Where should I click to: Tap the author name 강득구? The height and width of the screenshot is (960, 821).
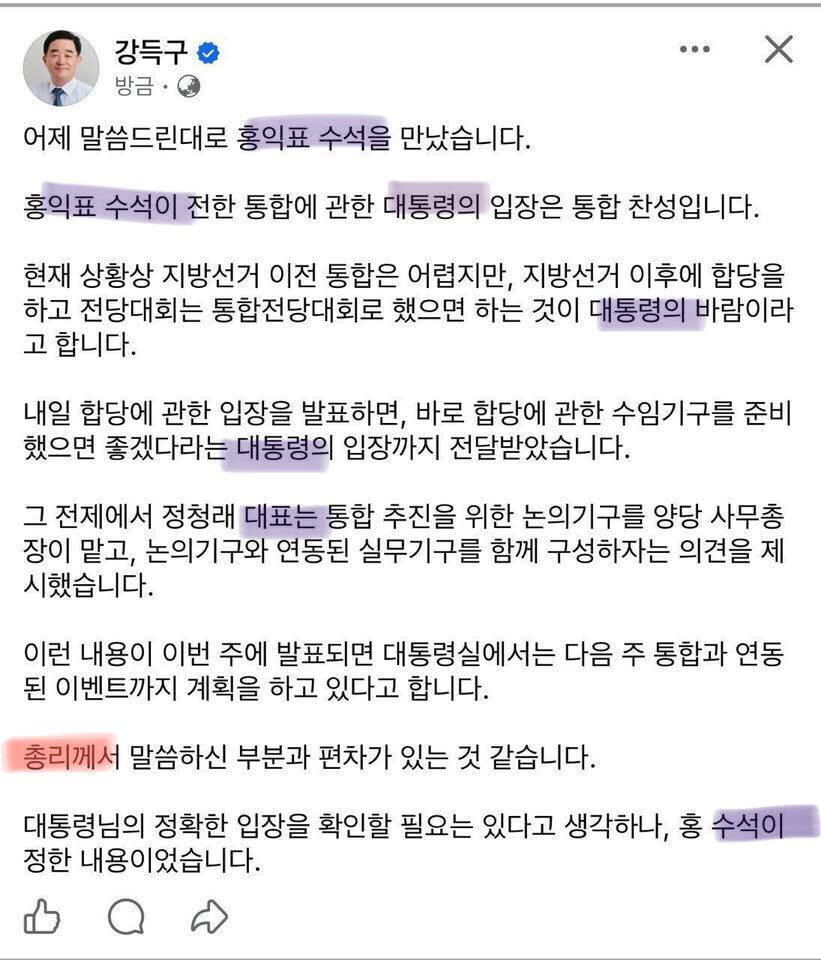tap(150, 53)
